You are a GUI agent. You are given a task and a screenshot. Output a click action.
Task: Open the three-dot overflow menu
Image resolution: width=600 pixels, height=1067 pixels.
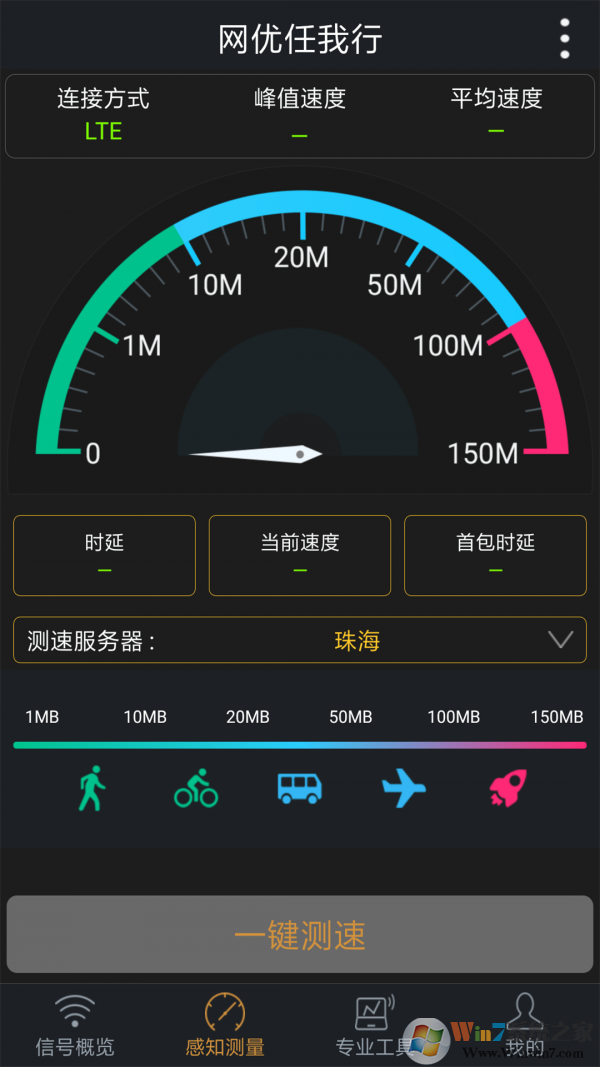pyautogui.click(x=564, y=39)
